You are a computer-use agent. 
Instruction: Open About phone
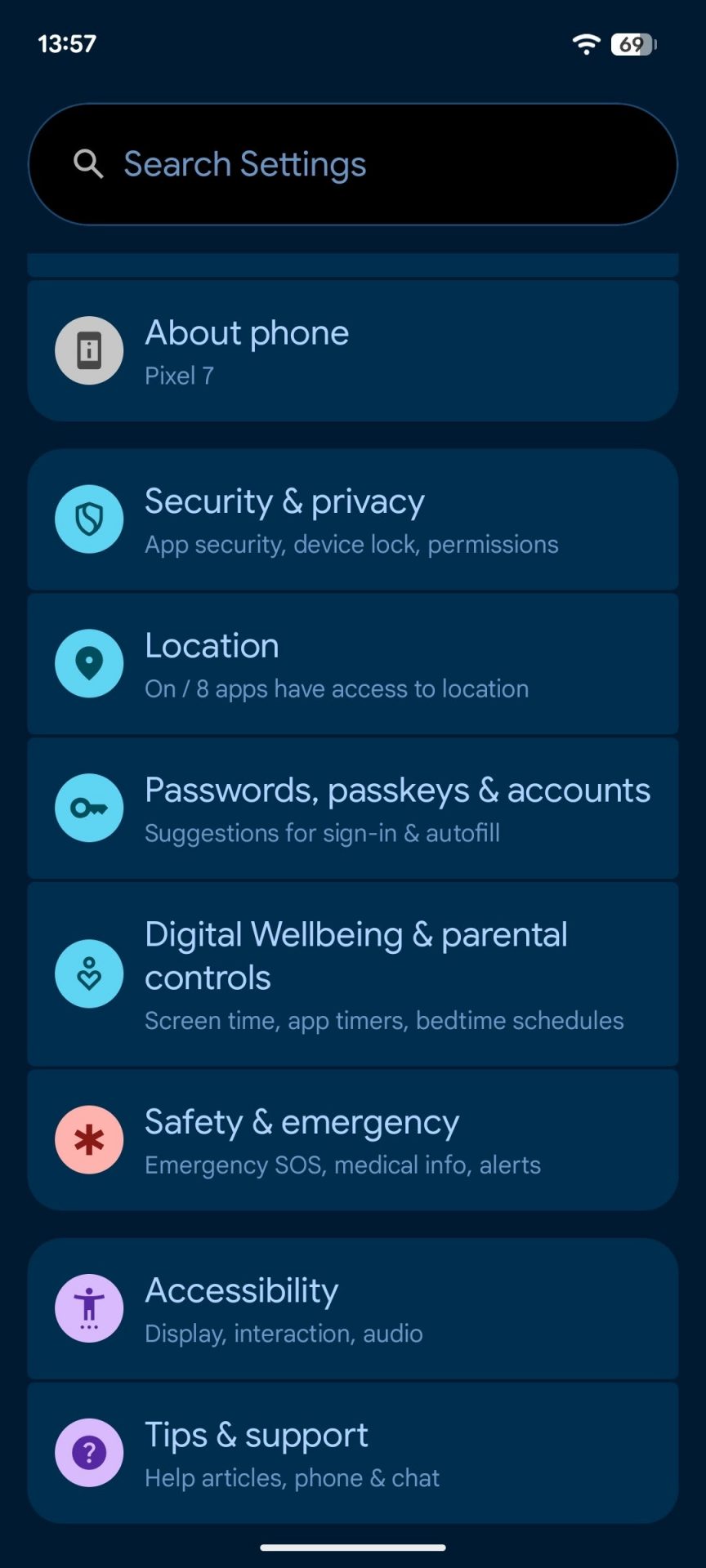pyautogui.click(x=353, y=351)
